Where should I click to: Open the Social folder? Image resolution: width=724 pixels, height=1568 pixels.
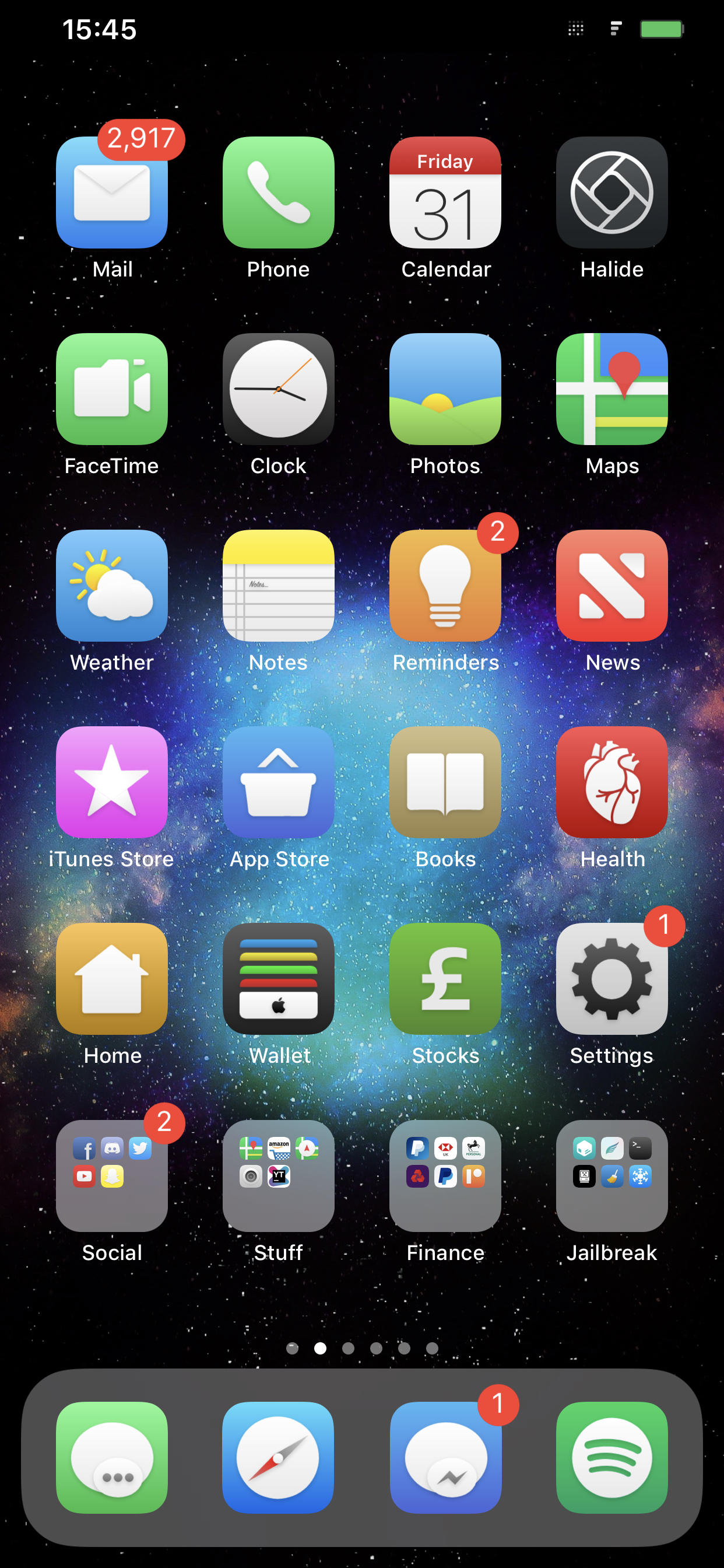coord(112,1175)
